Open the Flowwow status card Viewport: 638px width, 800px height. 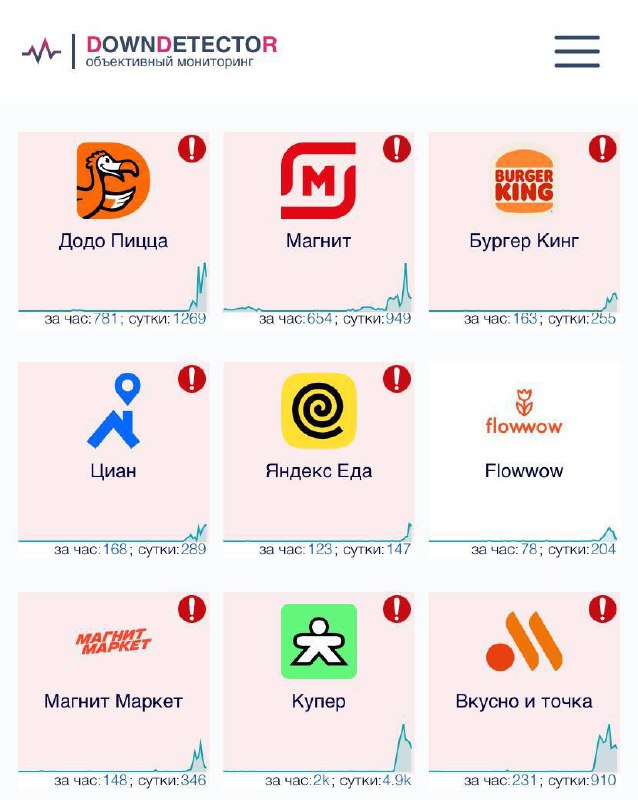click(524, 458)
